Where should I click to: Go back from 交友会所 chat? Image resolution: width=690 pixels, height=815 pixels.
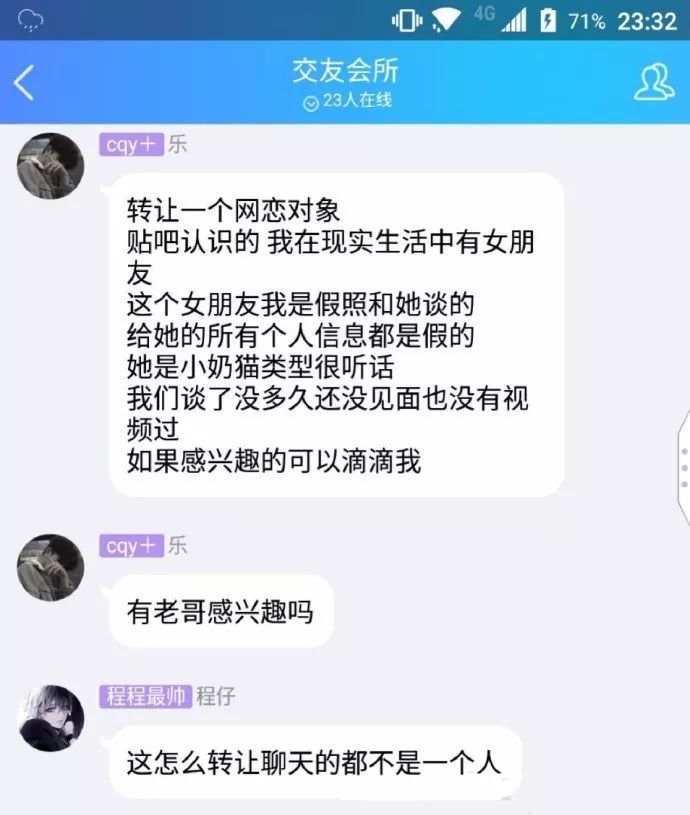(24, 83)
